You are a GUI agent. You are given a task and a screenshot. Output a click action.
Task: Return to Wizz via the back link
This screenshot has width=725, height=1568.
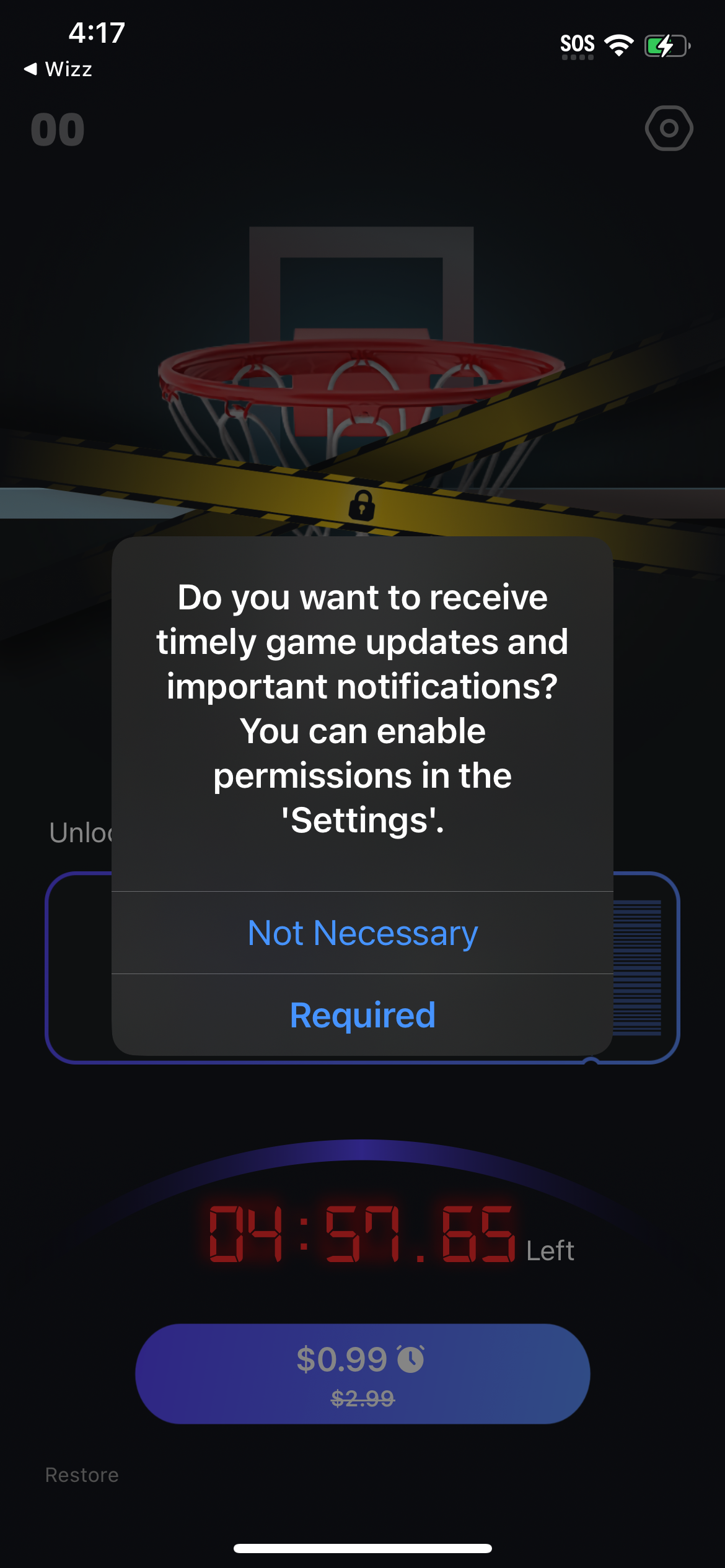(x=57, y=69)
